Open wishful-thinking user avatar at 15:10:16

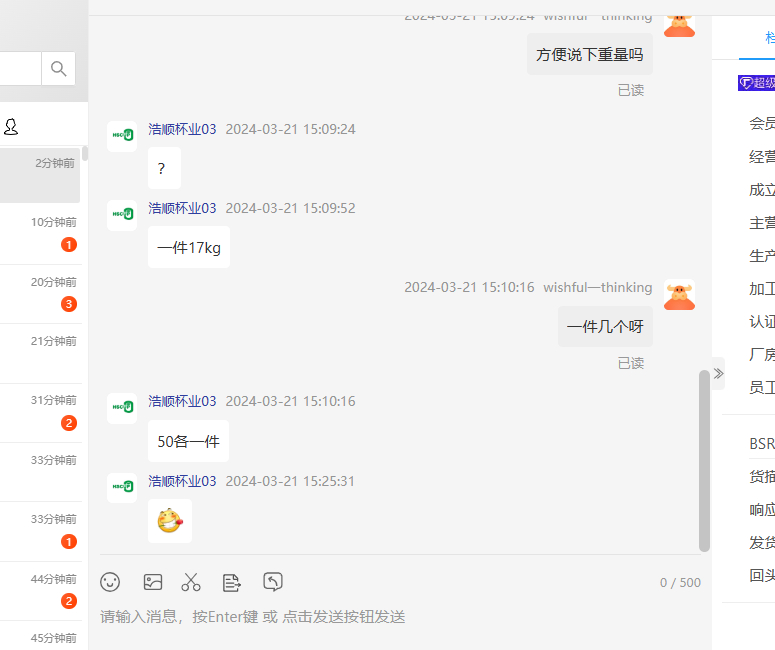pos(679,294)
